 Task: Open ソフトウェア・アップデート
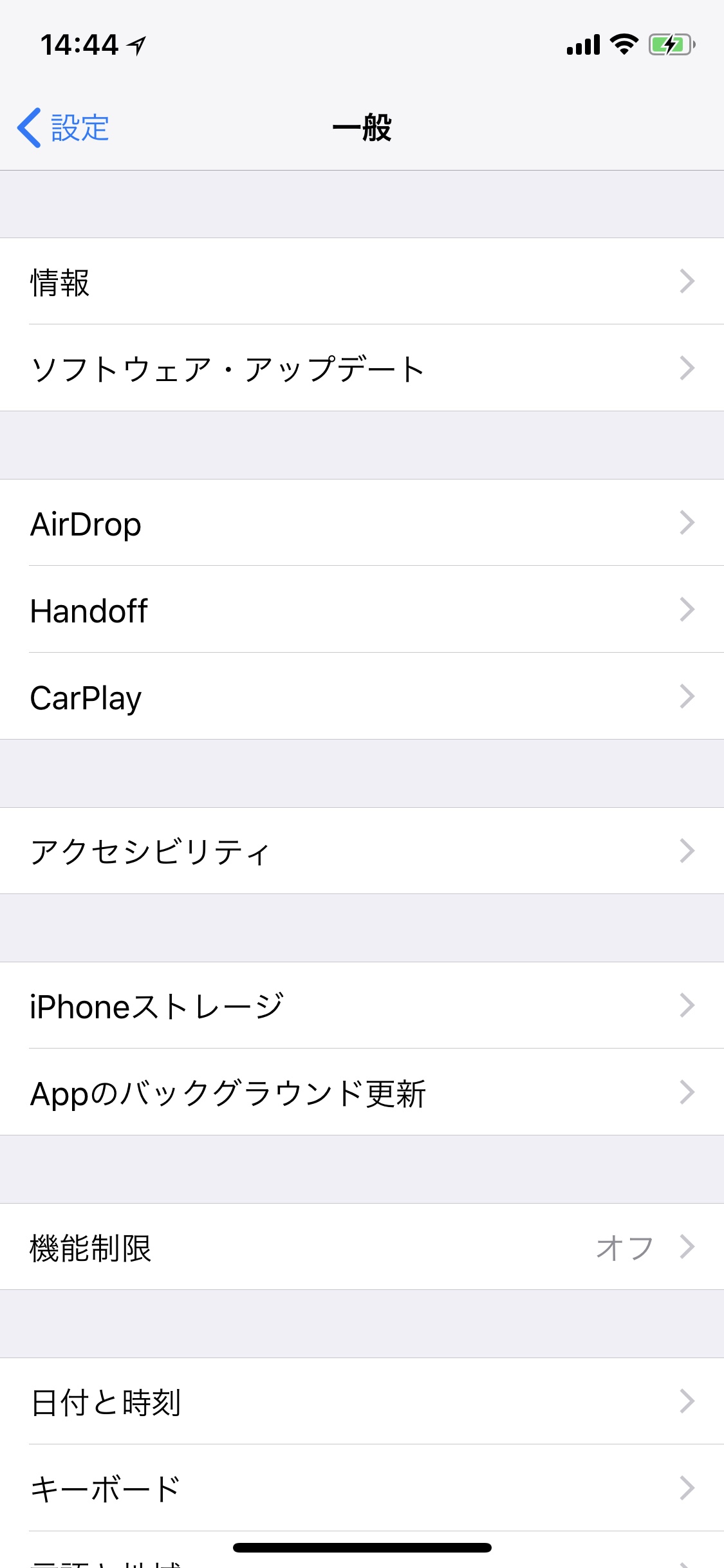click(362, 368)
